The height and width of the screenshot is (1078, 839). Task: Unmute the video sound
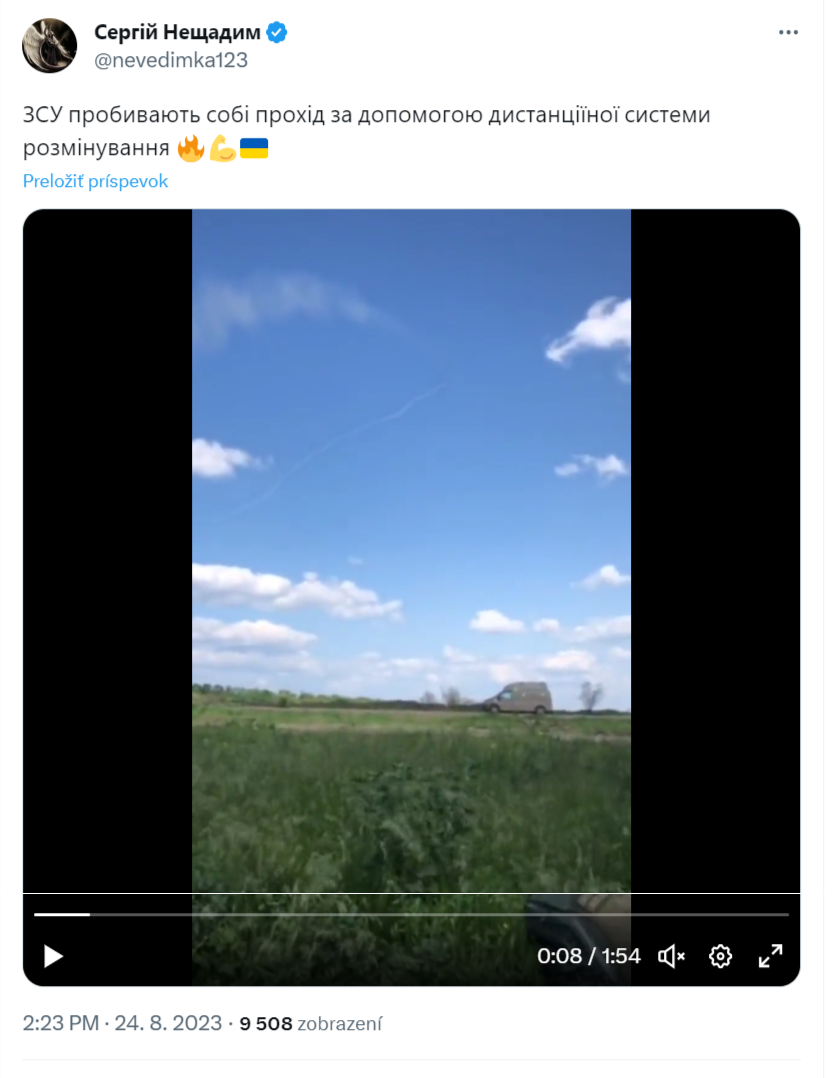tap(671, 956)
